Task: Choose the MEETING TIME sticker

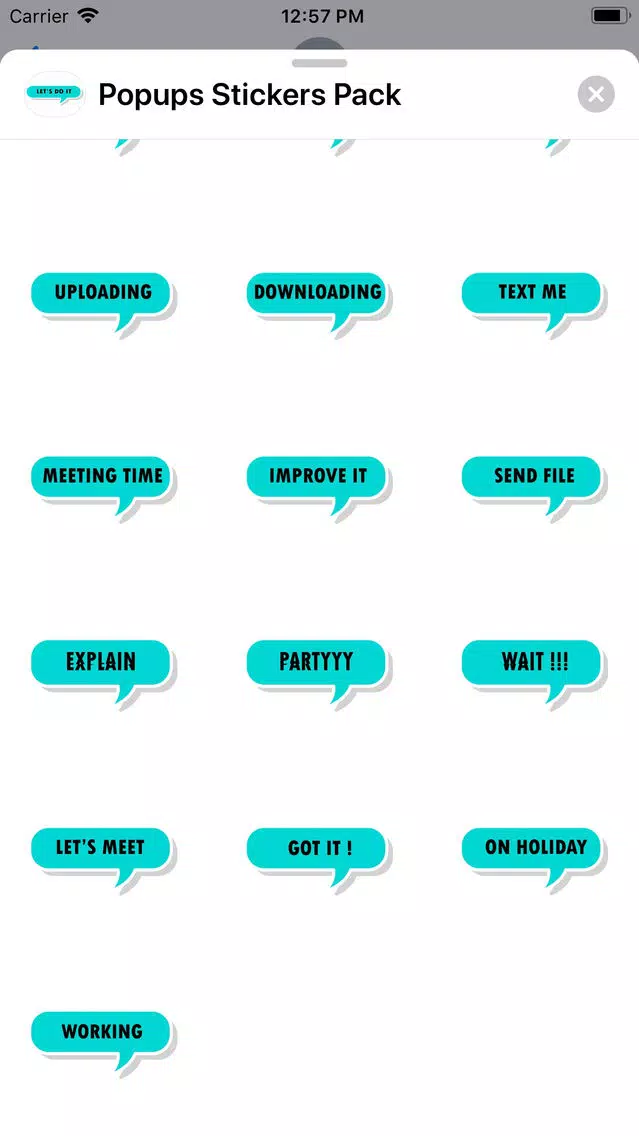Action: pyautogui.click(x=103, y=487)
